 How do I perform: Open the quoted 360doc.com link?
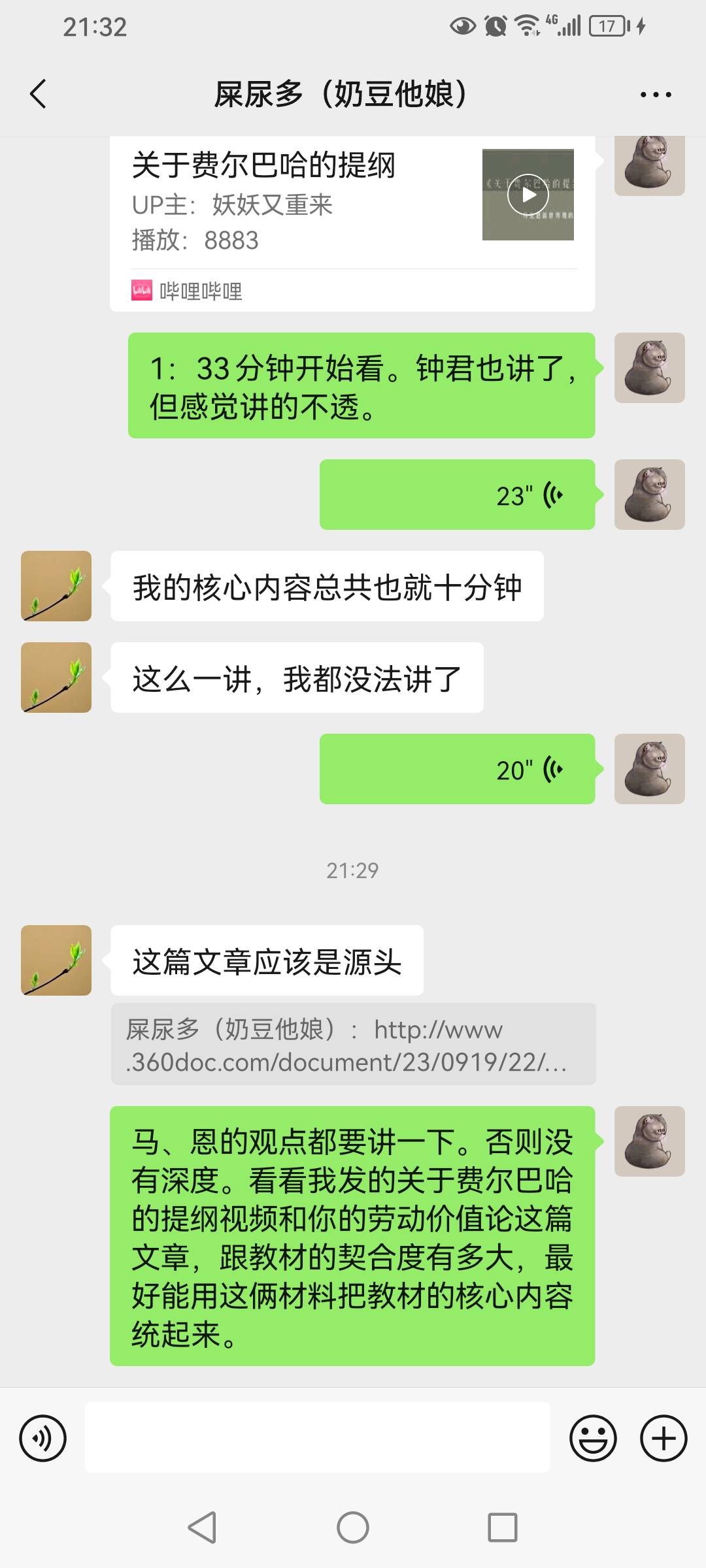coord(353,1045)
